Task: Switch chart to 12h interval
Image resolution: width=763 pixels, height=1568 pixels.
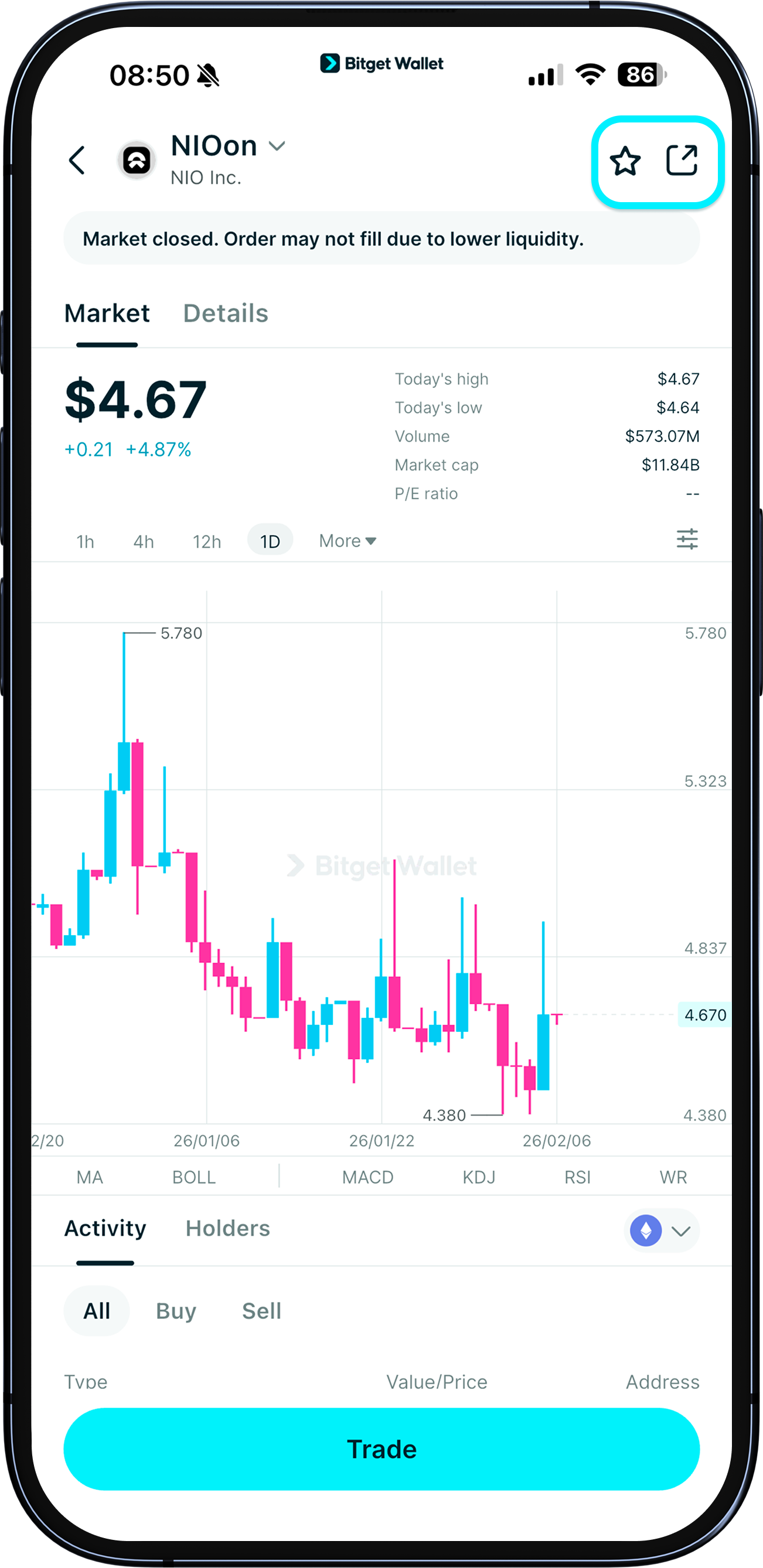Action: click(x=207, y=541)
